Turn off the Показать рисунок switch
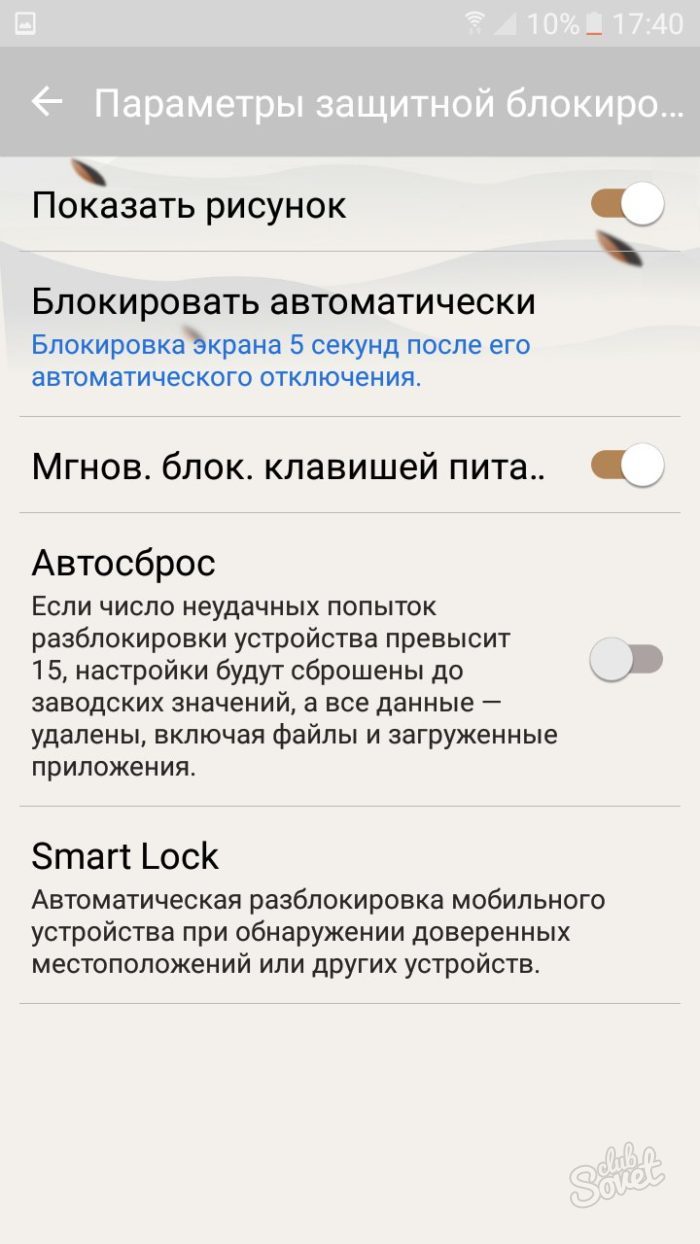 point(627,205)
